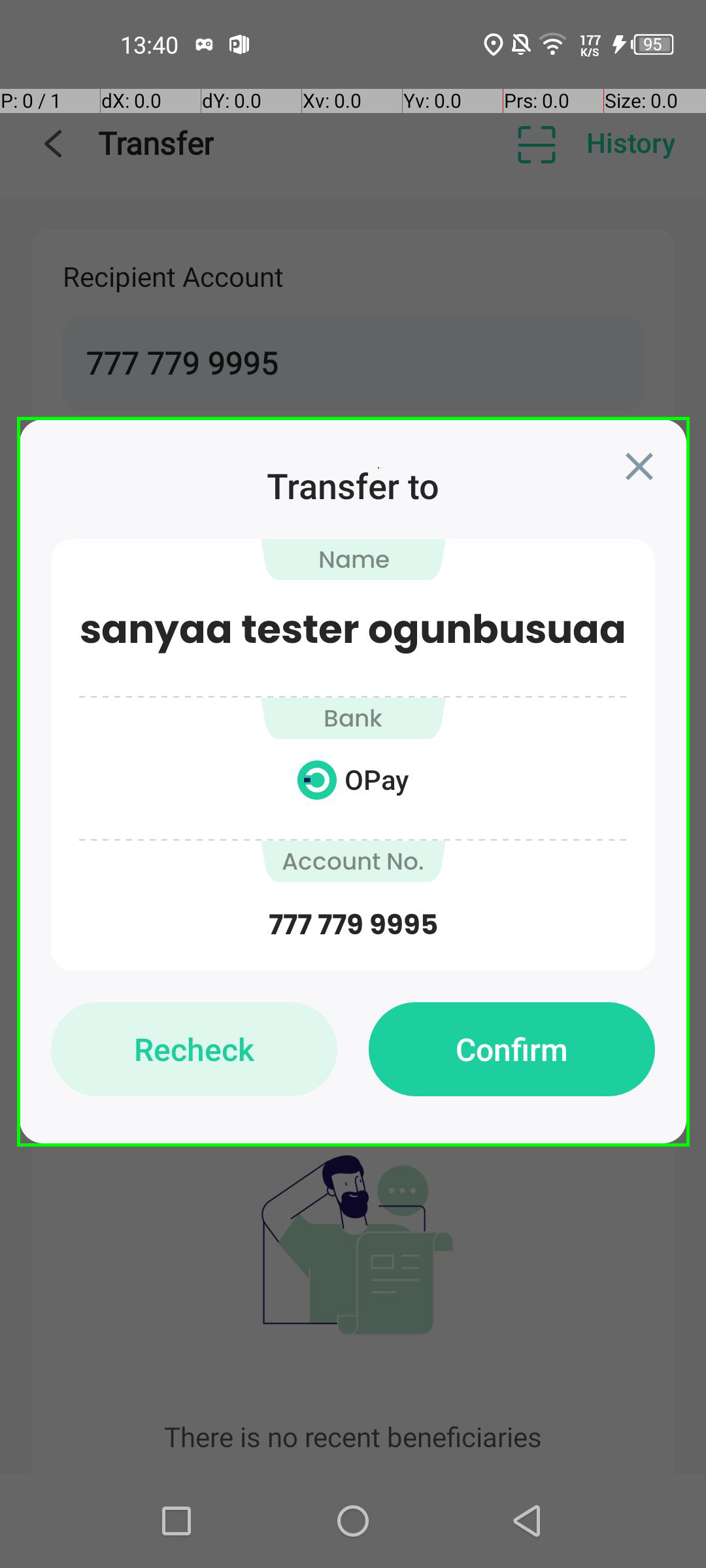The width and height of the screenshot is (706, 1568).
Task: Open recent apps from navigation bar
Action: click(176, 1521)
